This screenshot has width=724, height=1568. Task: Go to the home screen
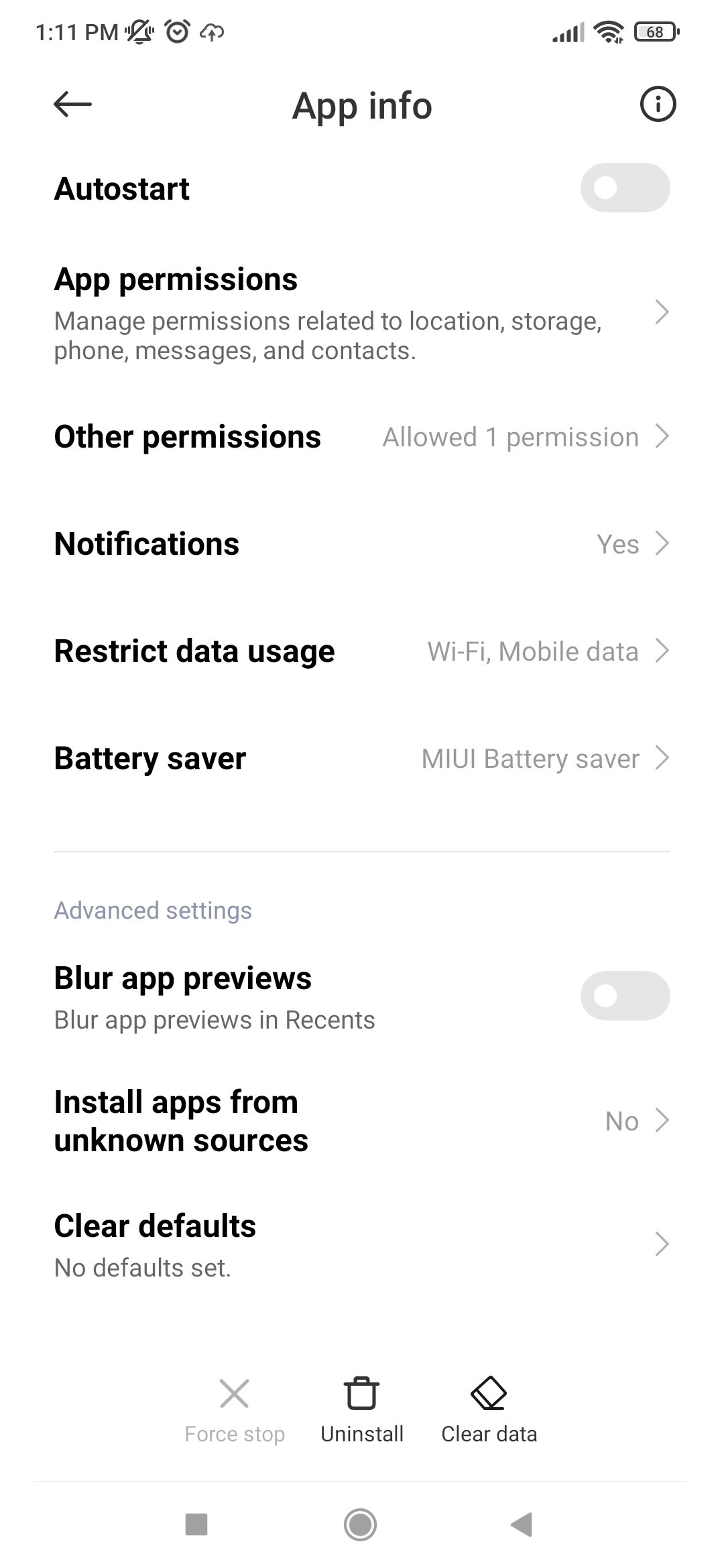click(x=361, y=1525)
